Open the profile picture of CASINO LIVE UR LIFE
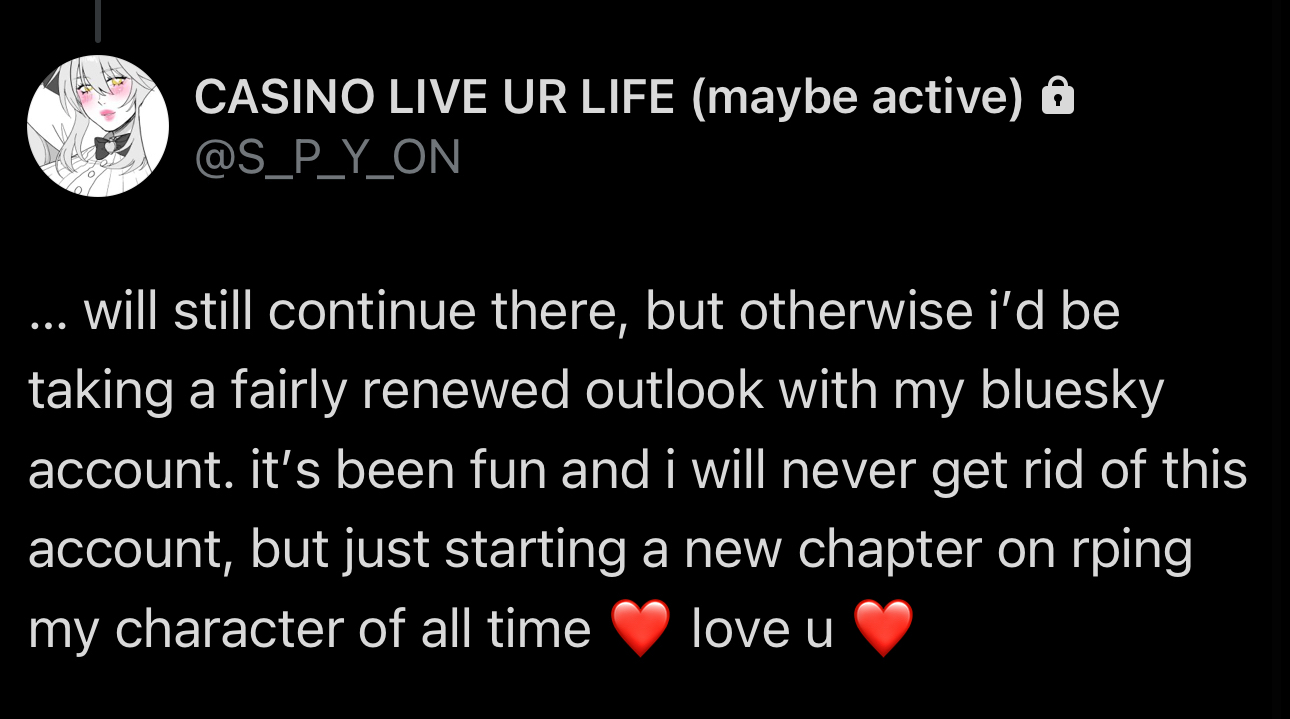1290x719 pixels. 97,126
